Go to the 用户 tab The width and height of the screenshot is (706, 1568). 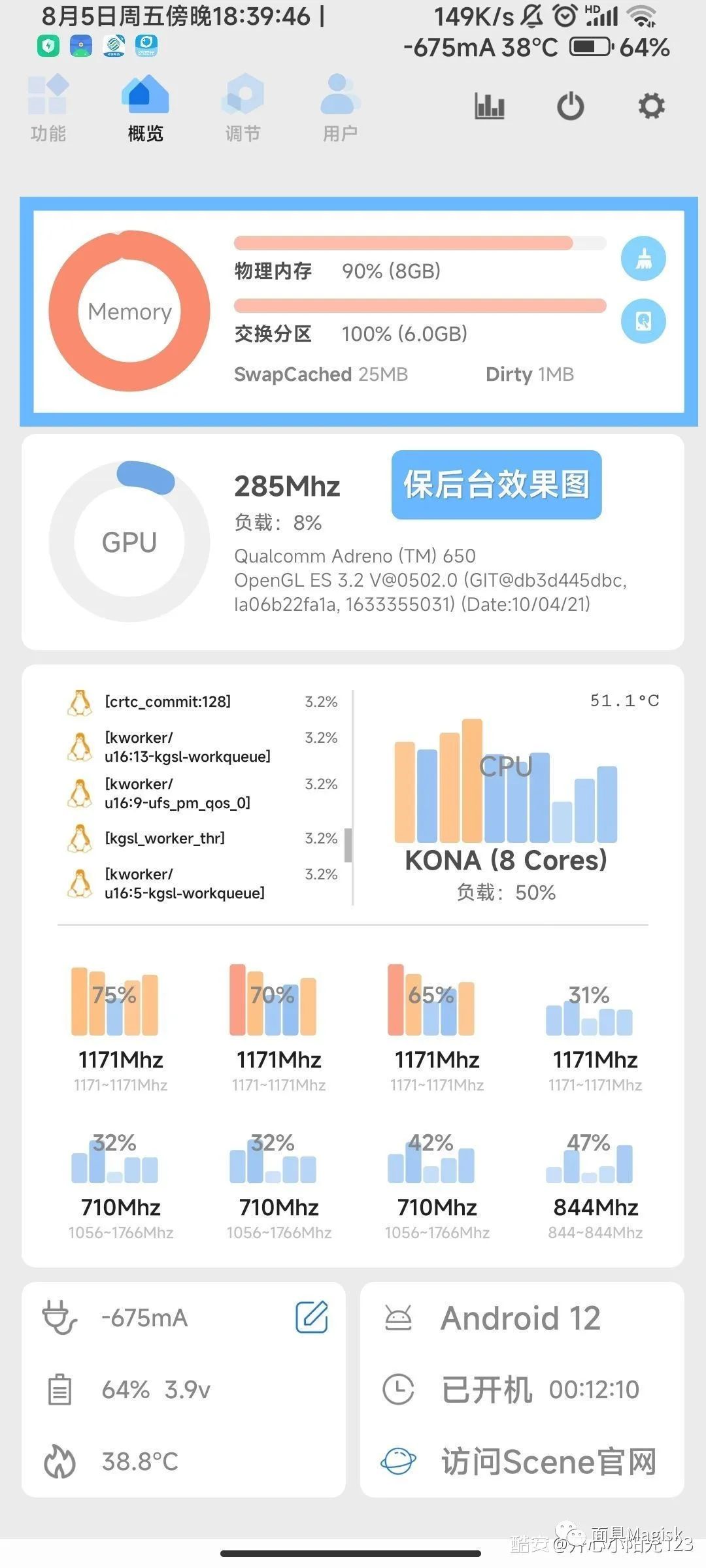pyautogui.click(x=340, y=108)
